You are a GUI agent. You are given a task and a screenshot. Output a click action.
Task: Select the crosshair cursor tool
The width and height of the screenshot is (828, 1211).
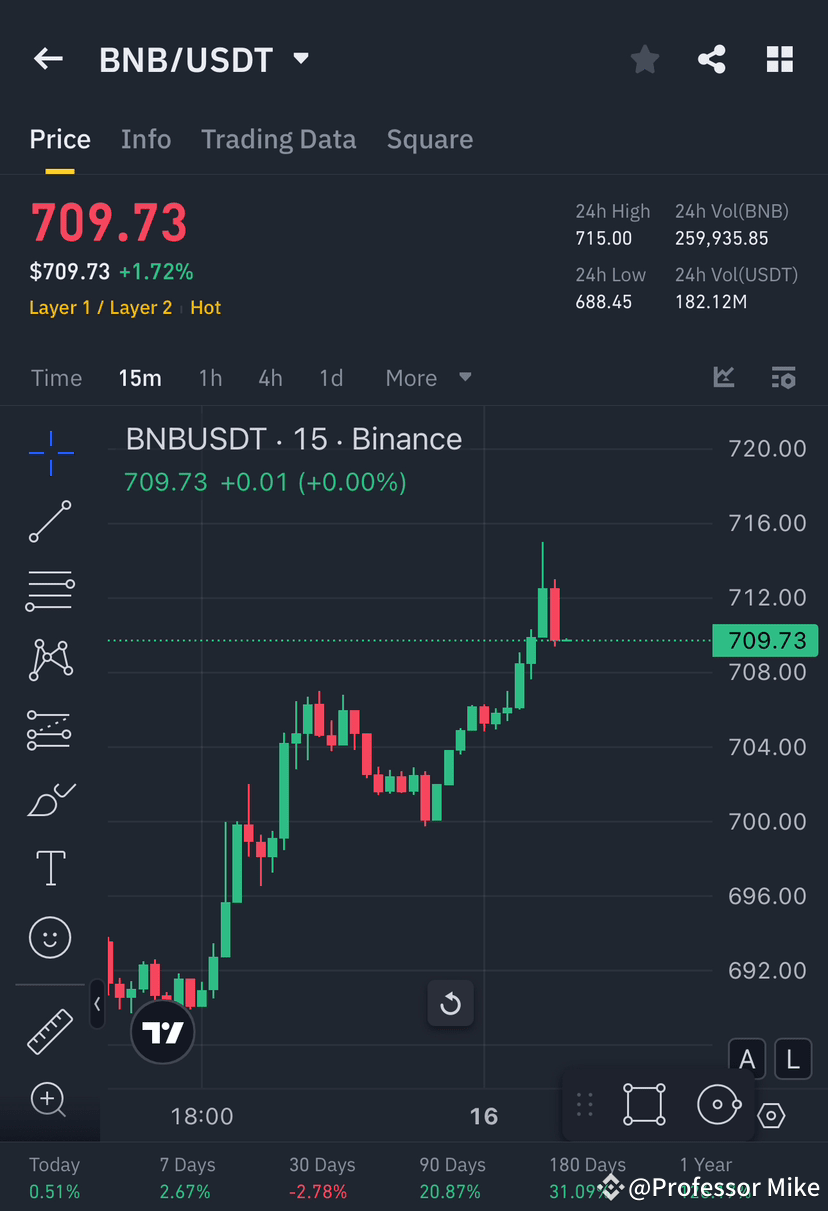(x=50, y=453)
